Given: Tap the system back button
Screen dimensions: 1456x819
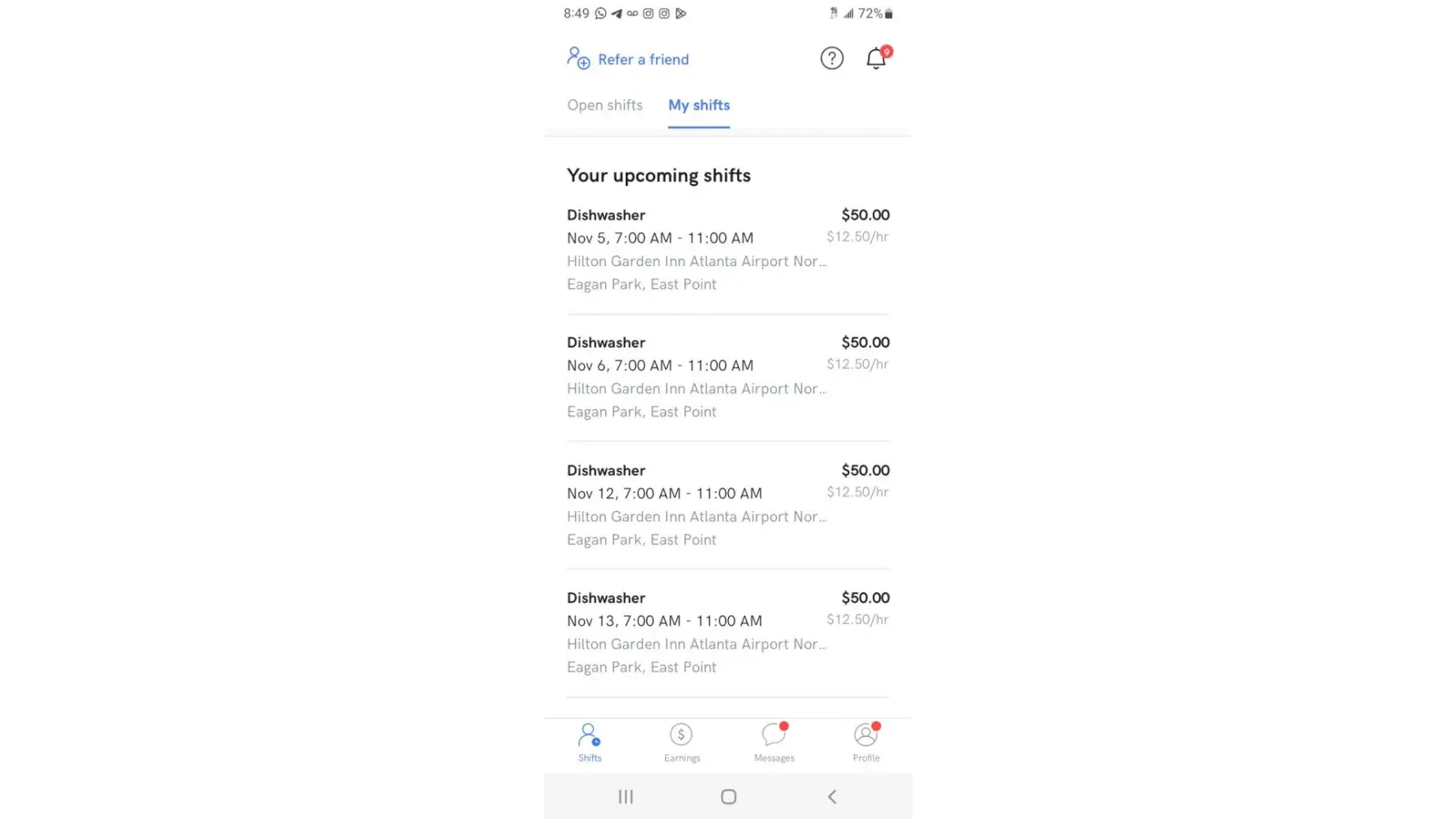Looking at the screenshot, I should [x=832, y=797].
